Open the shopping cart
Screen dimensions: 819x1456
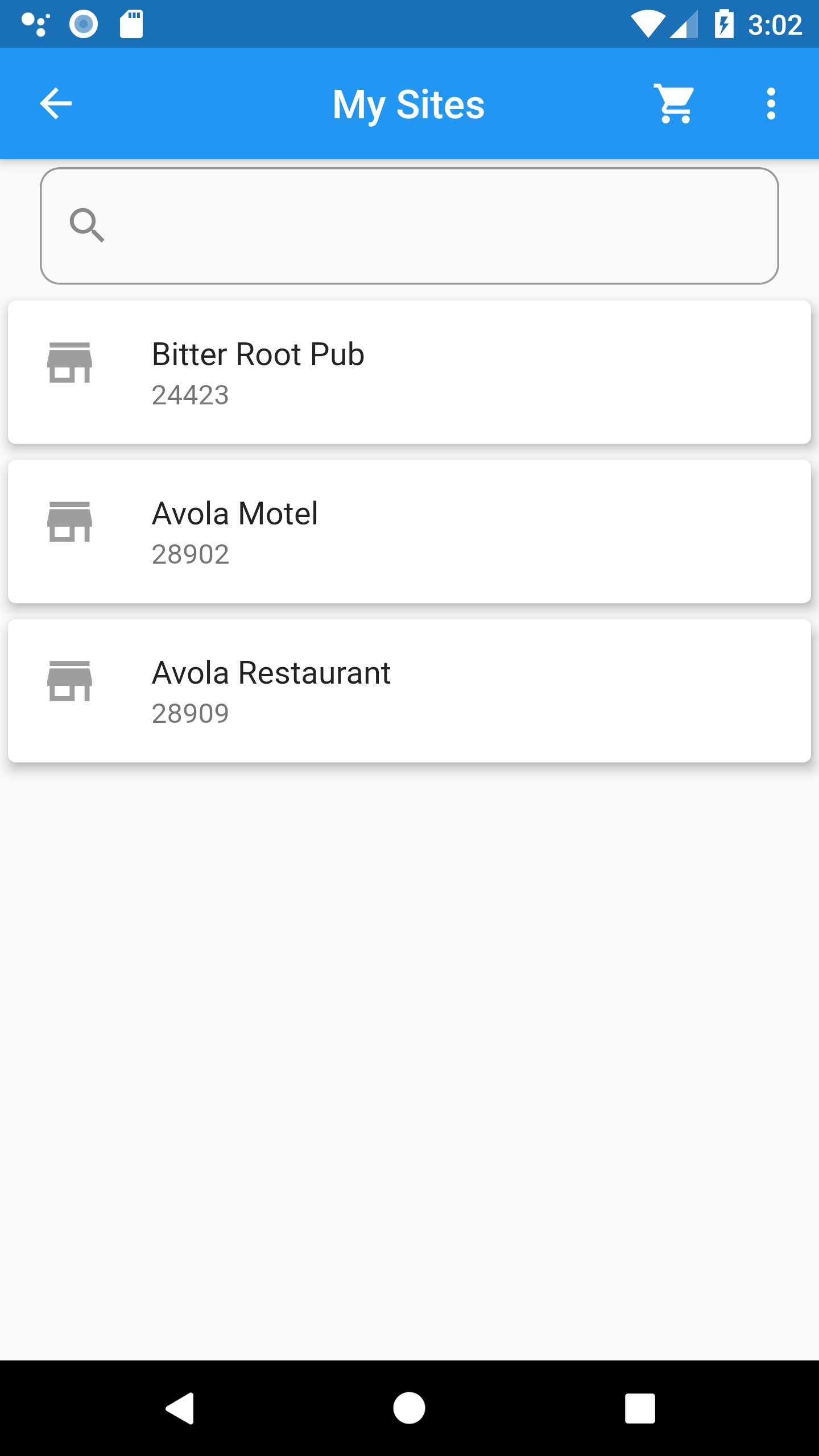point(675,104)
